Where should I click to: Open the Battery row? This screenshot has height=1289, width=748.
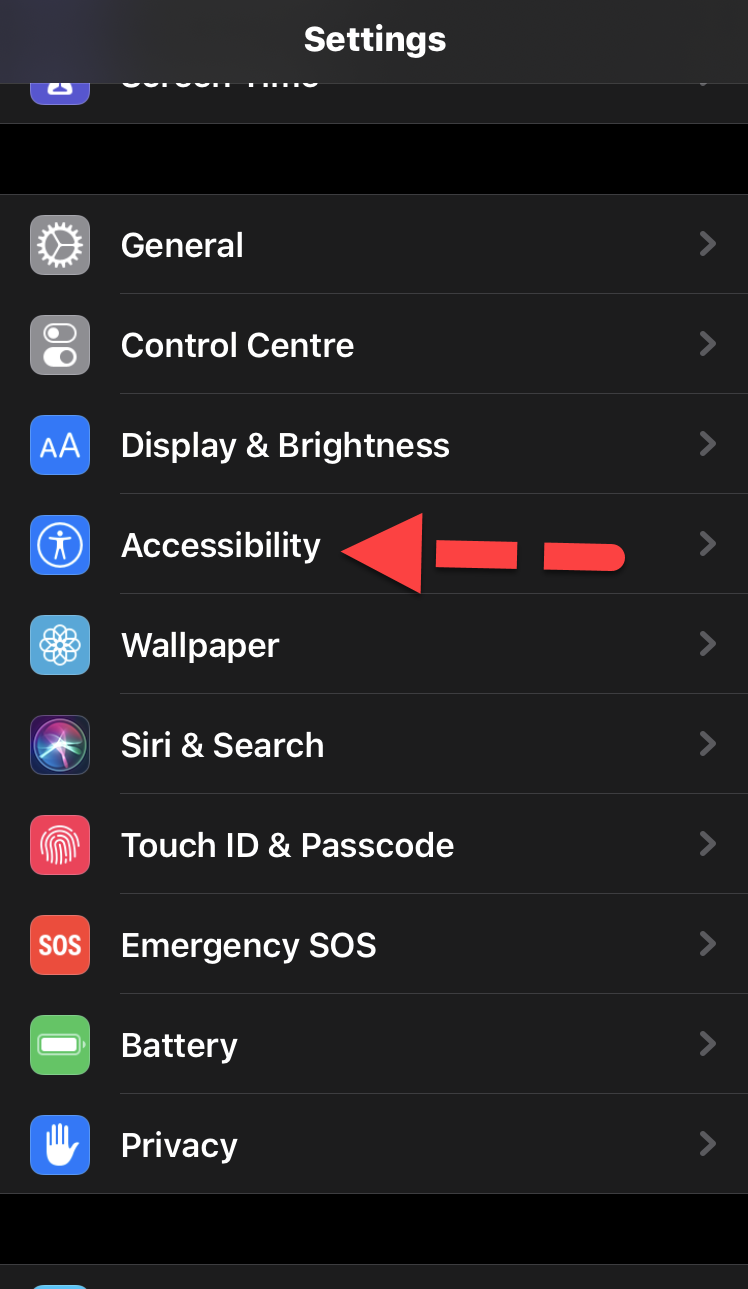(x=179, y=1045)
